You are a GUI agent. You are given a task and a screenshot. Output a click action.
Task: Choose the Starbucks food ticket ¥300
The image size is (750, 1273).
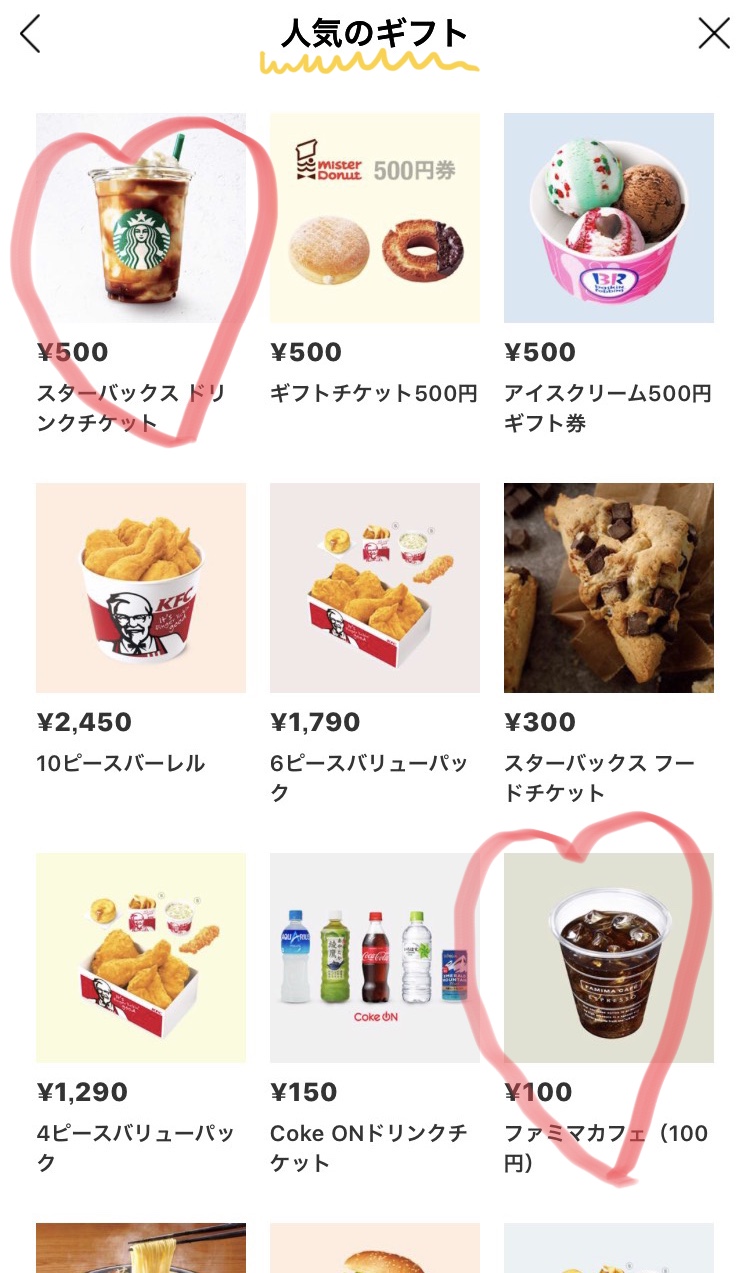(609, 645)
